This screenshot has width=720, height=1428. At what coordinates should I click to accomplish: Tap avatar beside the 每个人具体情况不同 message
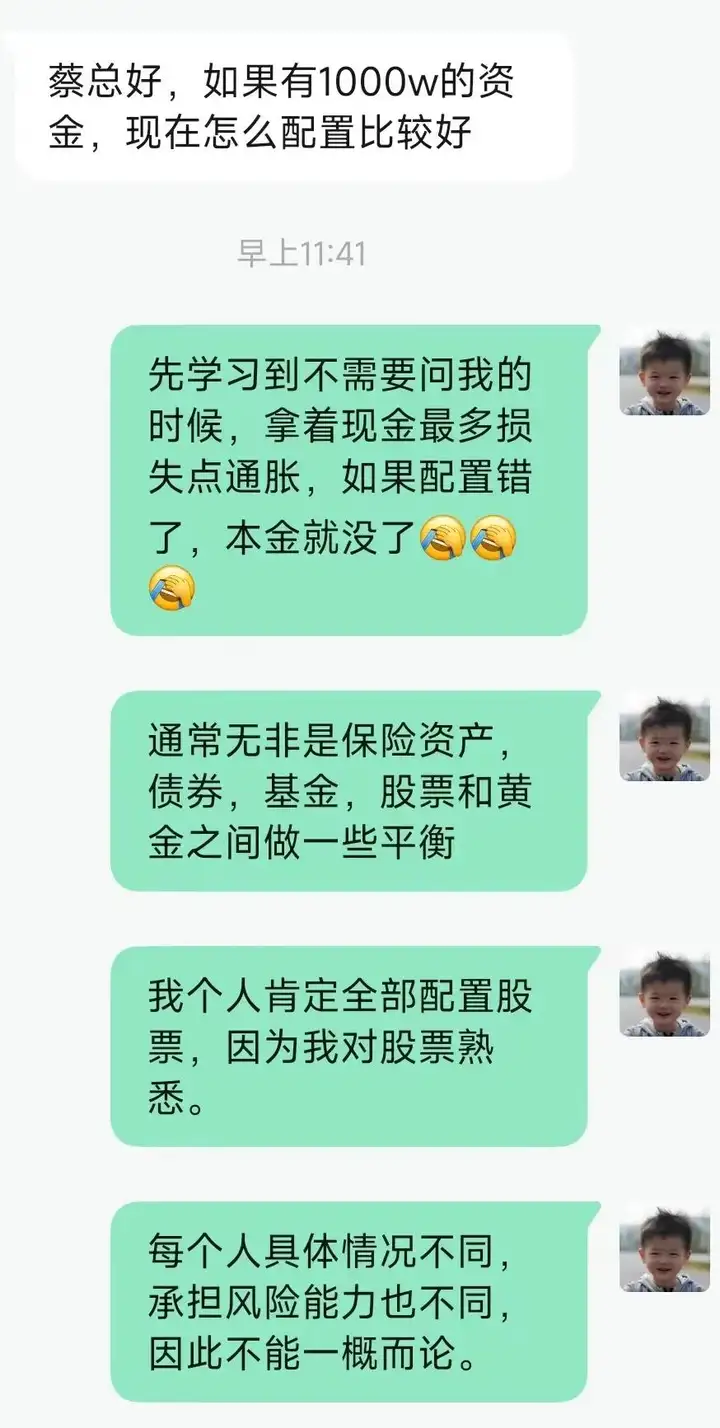pyautogui.click(x=664, y=1248)
